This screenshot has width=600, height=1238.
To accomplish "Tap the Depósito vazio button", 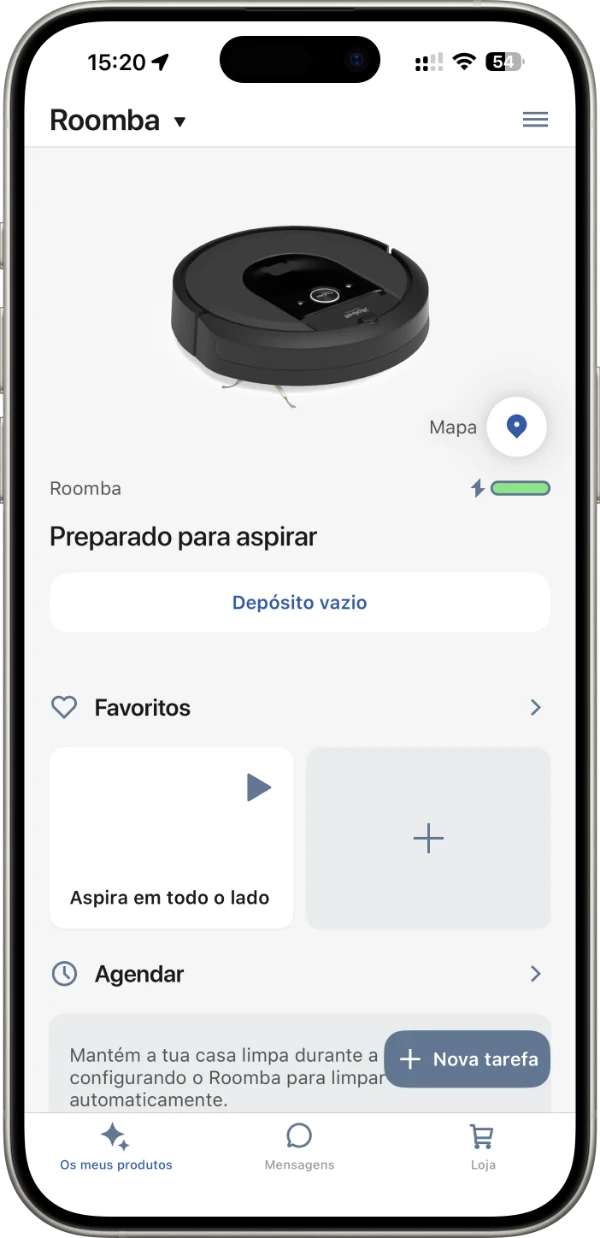I will pyautogui.click(x=300, y=602).
